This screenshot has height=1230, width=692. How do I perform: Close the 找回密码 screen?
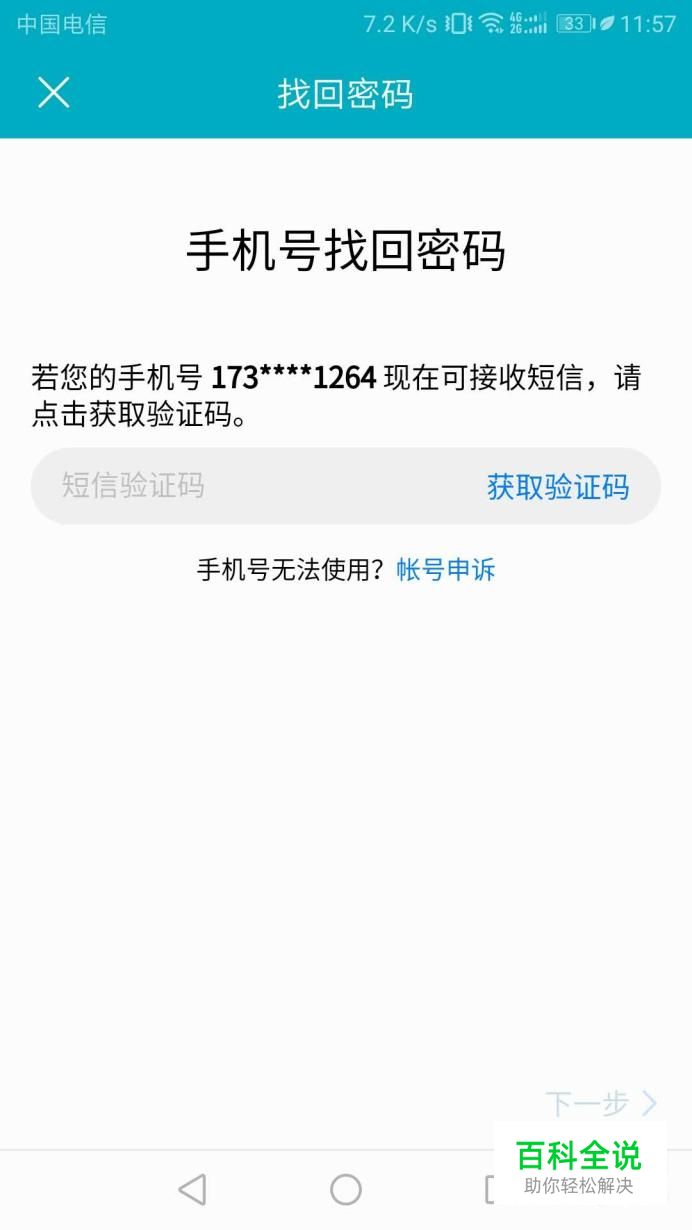53,93
